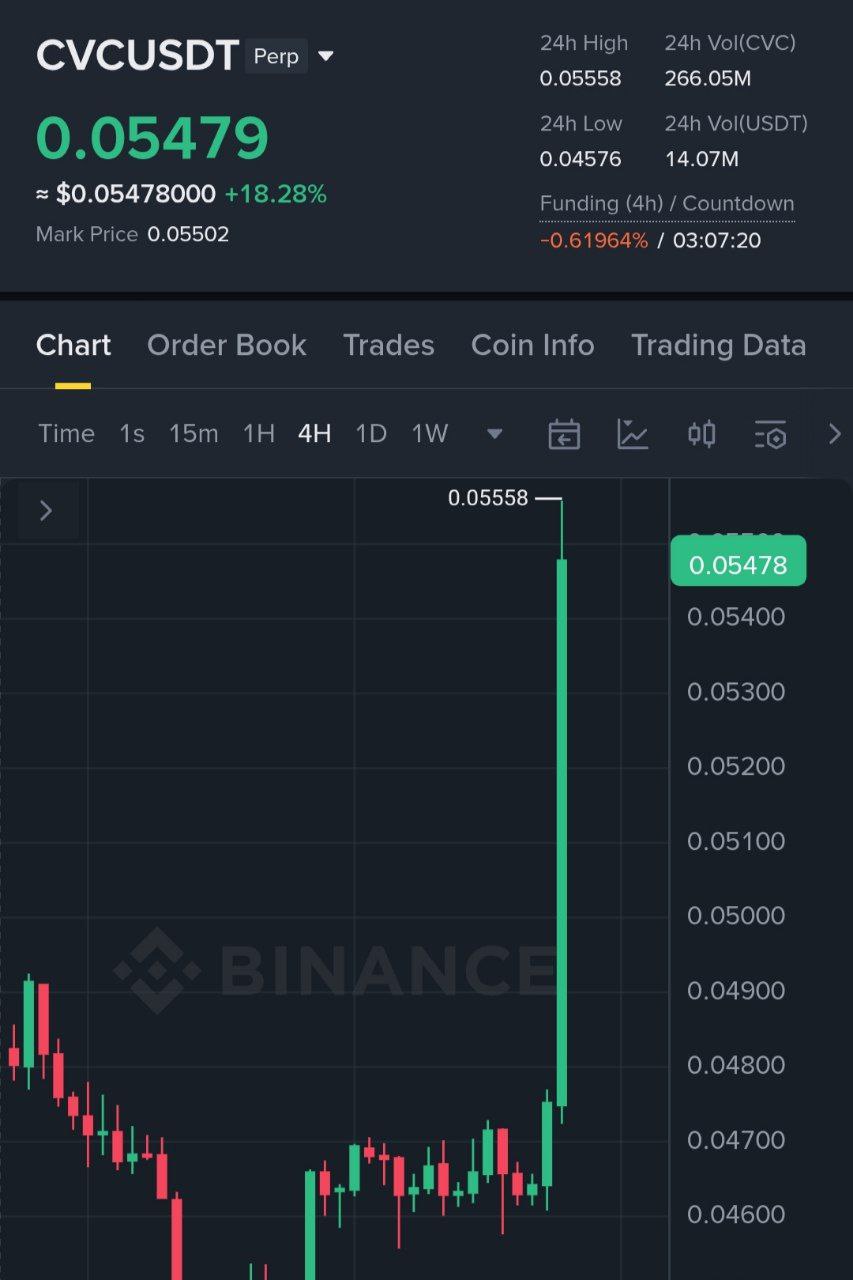Set chart interval to 1D
The height and width of the screenshot is (1280, 853).
click(371, 434)
